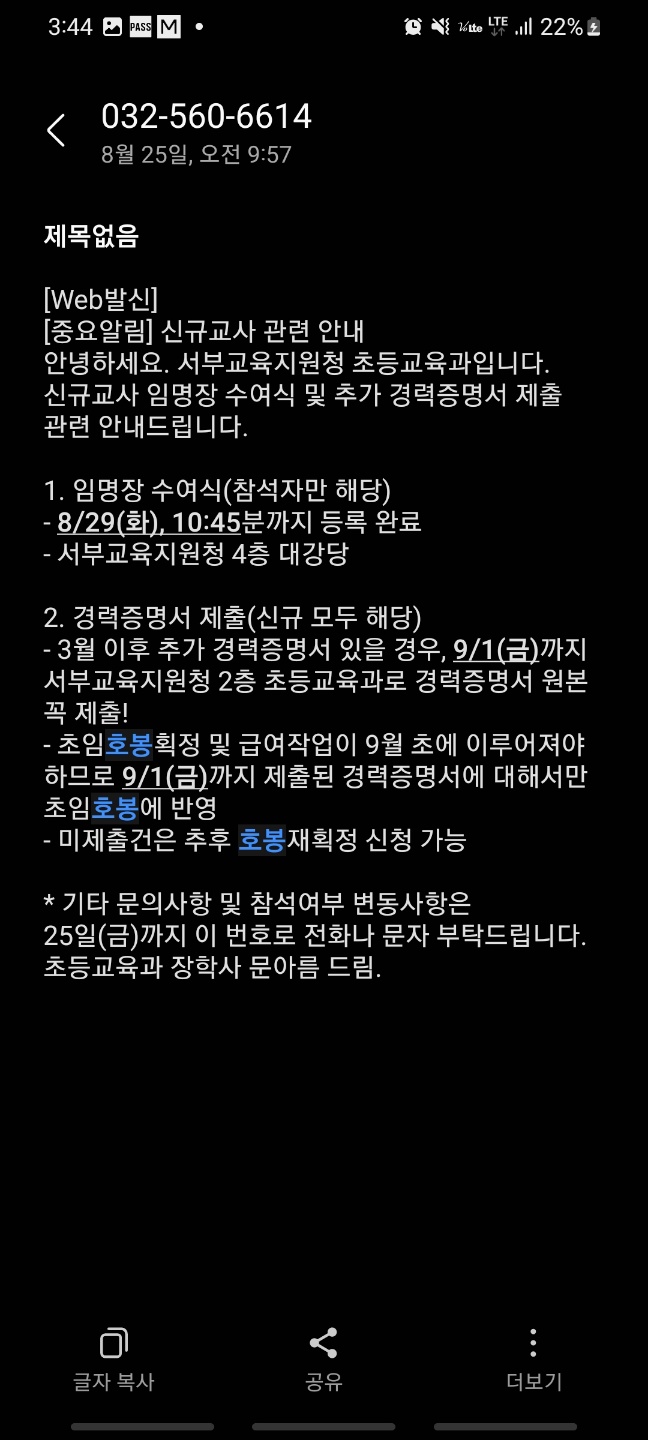The height and width of the screenshot is (1440, 648).
Task: Open the first underlined 9/1(금) date link
Action: [495, 650]
